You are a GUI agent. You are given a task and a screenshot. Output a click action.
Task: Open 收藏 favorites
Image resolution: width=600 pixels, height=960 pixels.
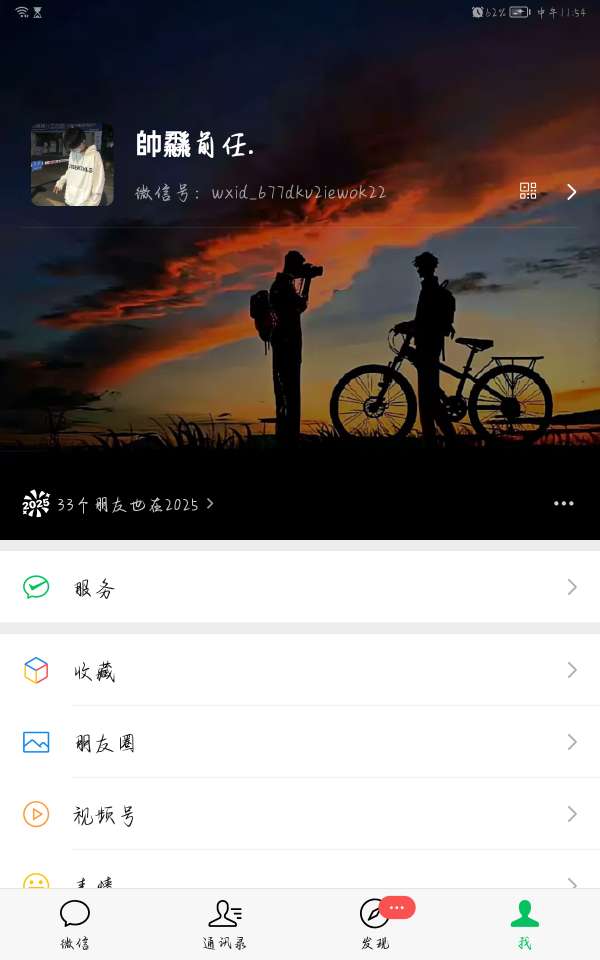300,671
